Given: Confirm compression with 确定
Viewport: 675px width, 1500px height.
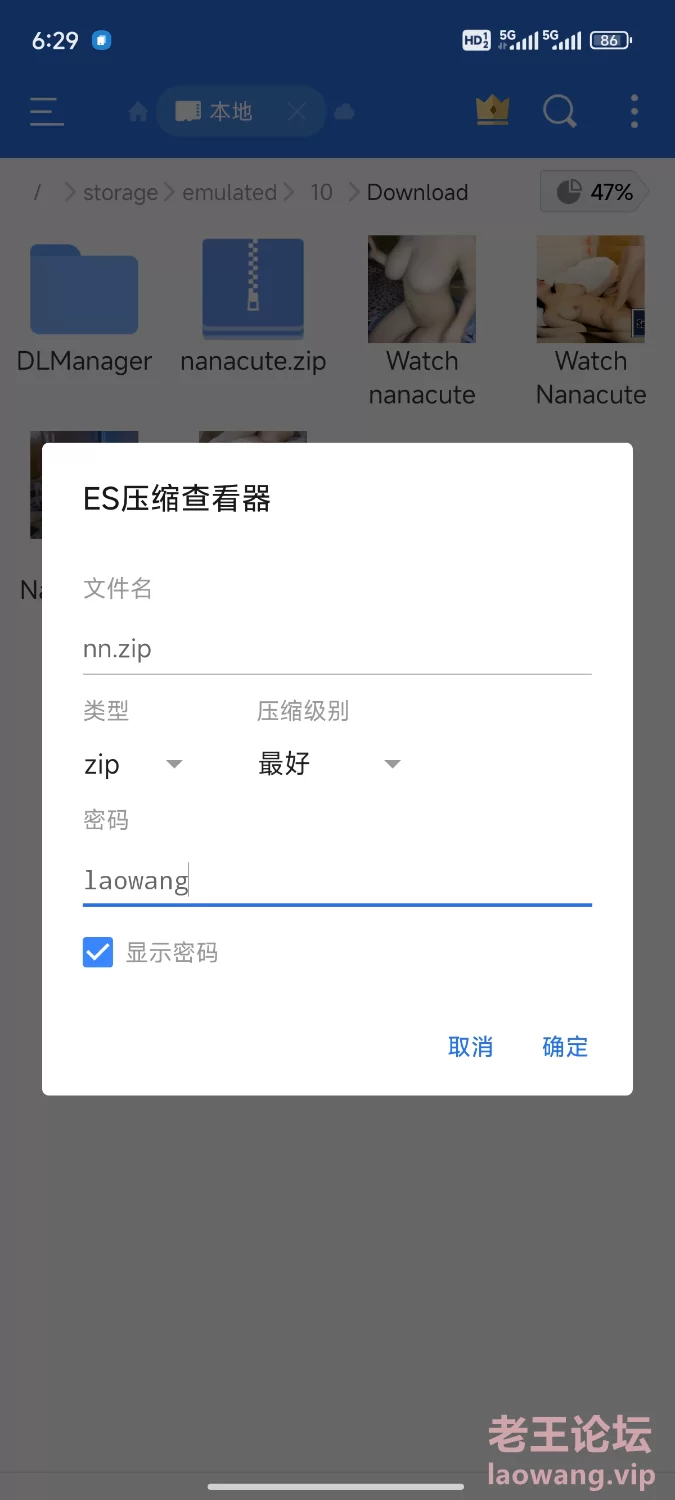Looking at the screenshot, I should pyautogui.click(x=565, y=1047).
